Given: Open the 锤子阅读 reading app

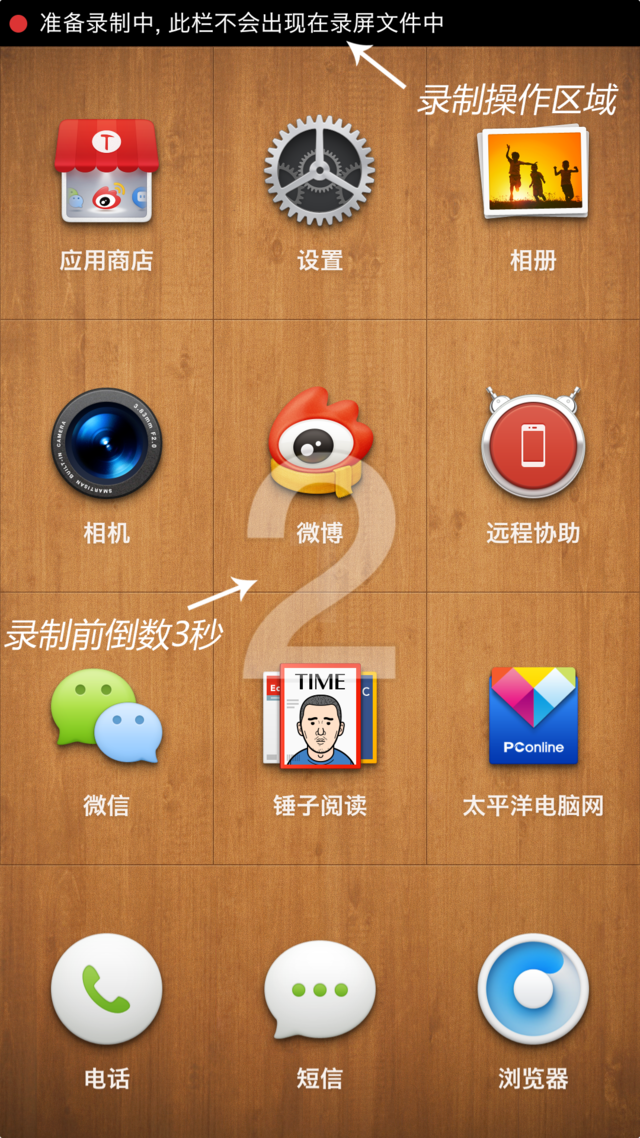Looking at the screenshot, I should click(x=319, y=715).
